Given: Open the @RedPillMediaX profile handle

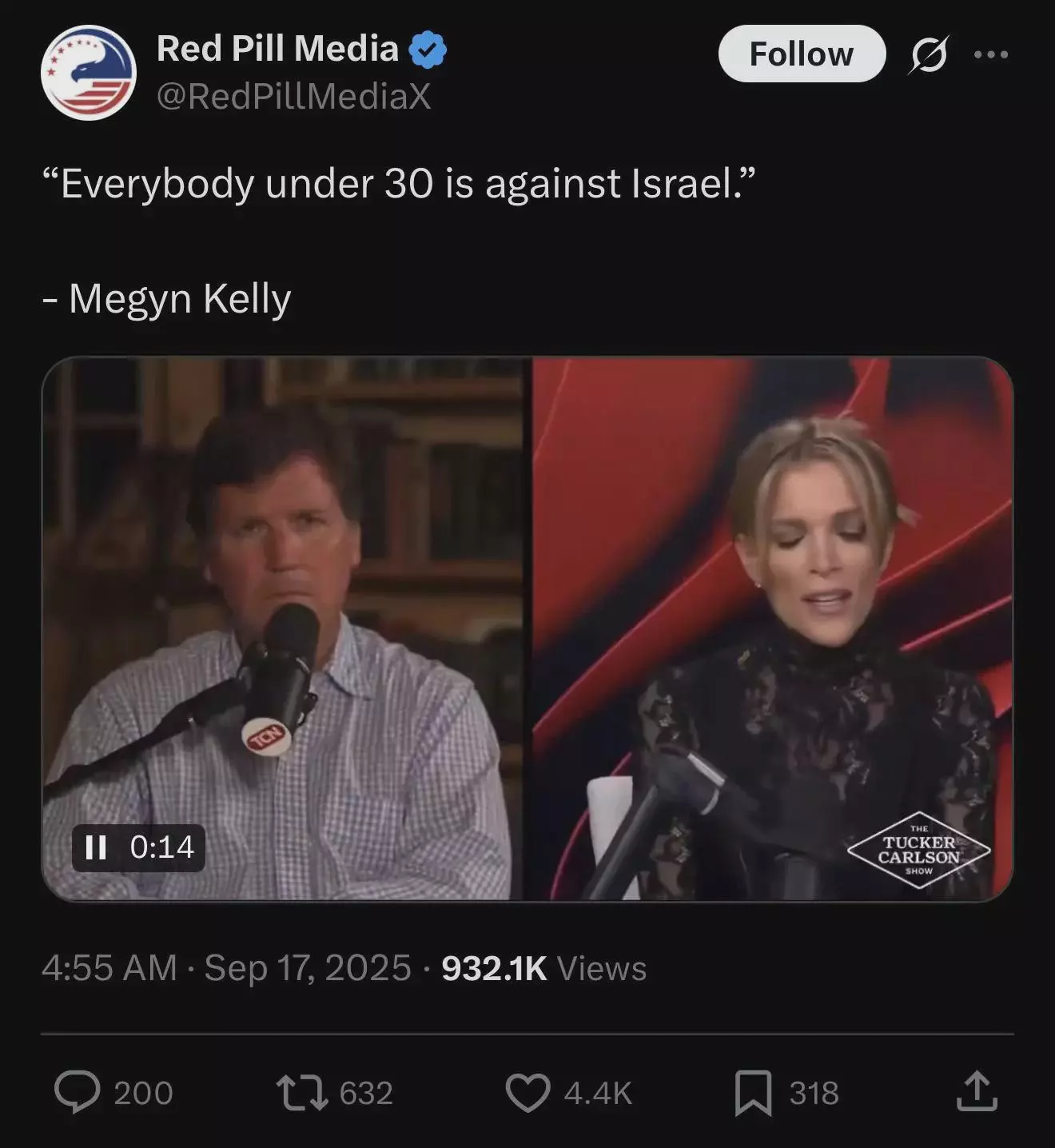Looking at the screenshot, I should (293, 97).
